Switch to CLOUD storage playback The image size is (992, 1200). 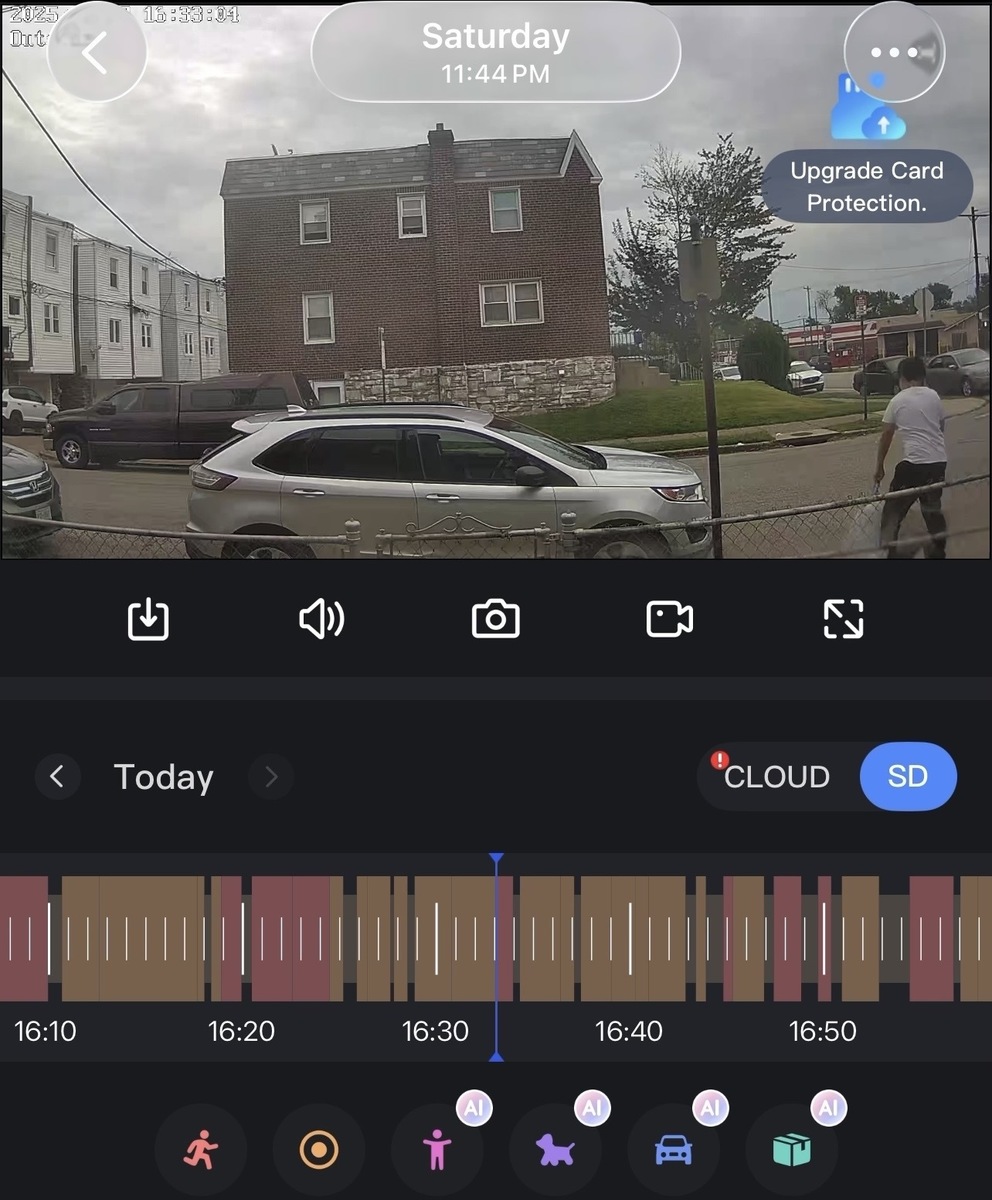pyautogui.click(x=776, y=777)
